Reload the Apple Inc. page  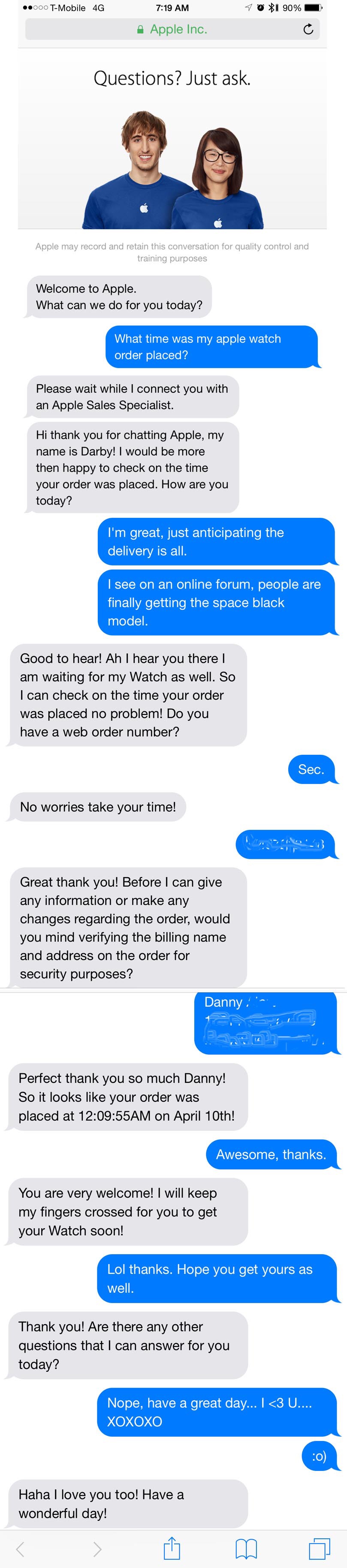pos(308,29)
